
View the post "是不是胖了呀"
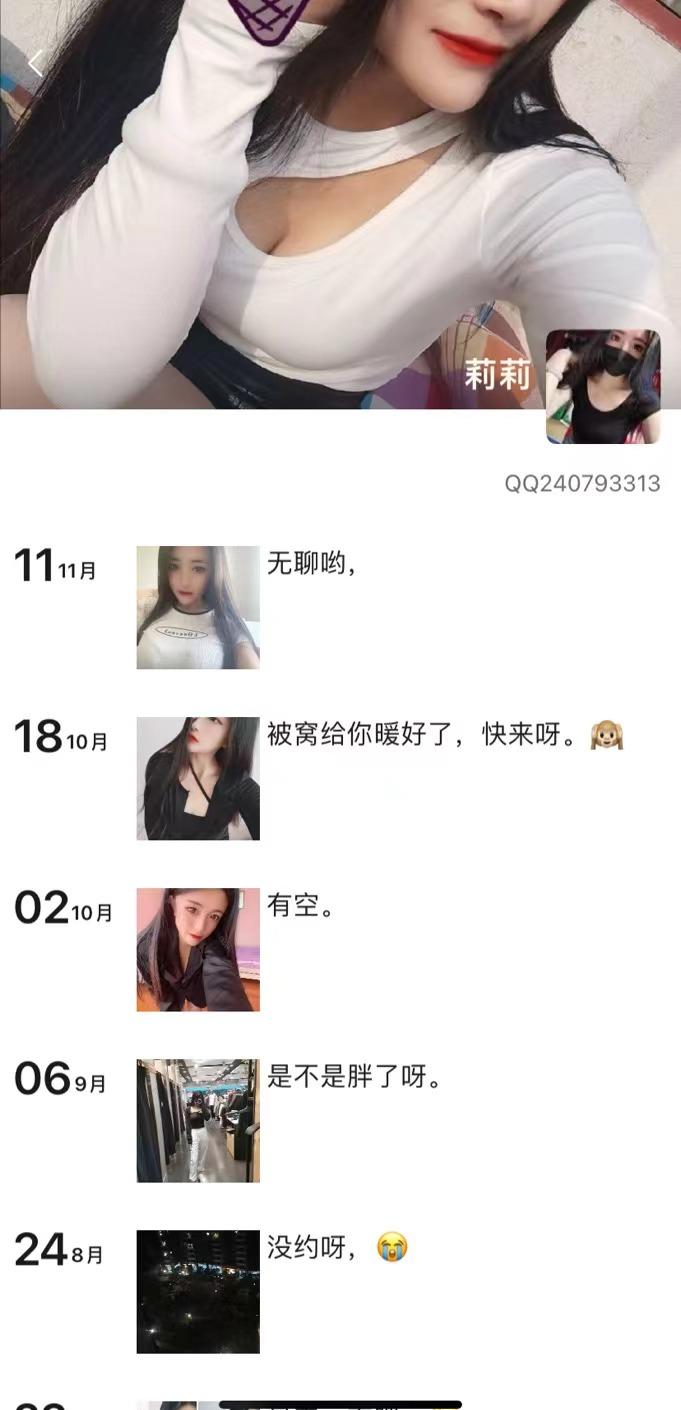point(198,1120)
